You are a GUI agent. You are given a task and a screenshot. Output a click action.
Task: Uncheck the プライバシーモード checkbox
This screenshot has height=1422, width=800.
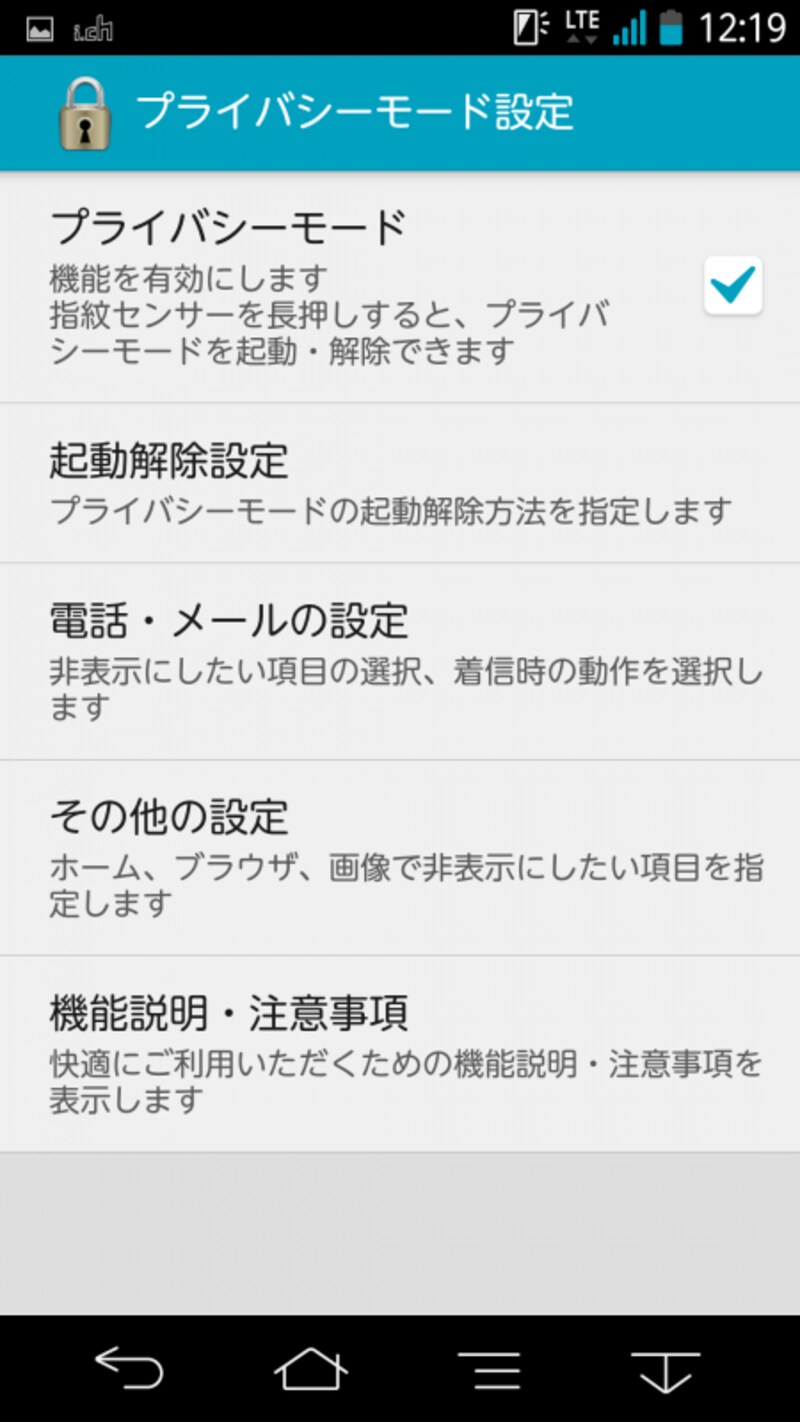tap(733, 287)
